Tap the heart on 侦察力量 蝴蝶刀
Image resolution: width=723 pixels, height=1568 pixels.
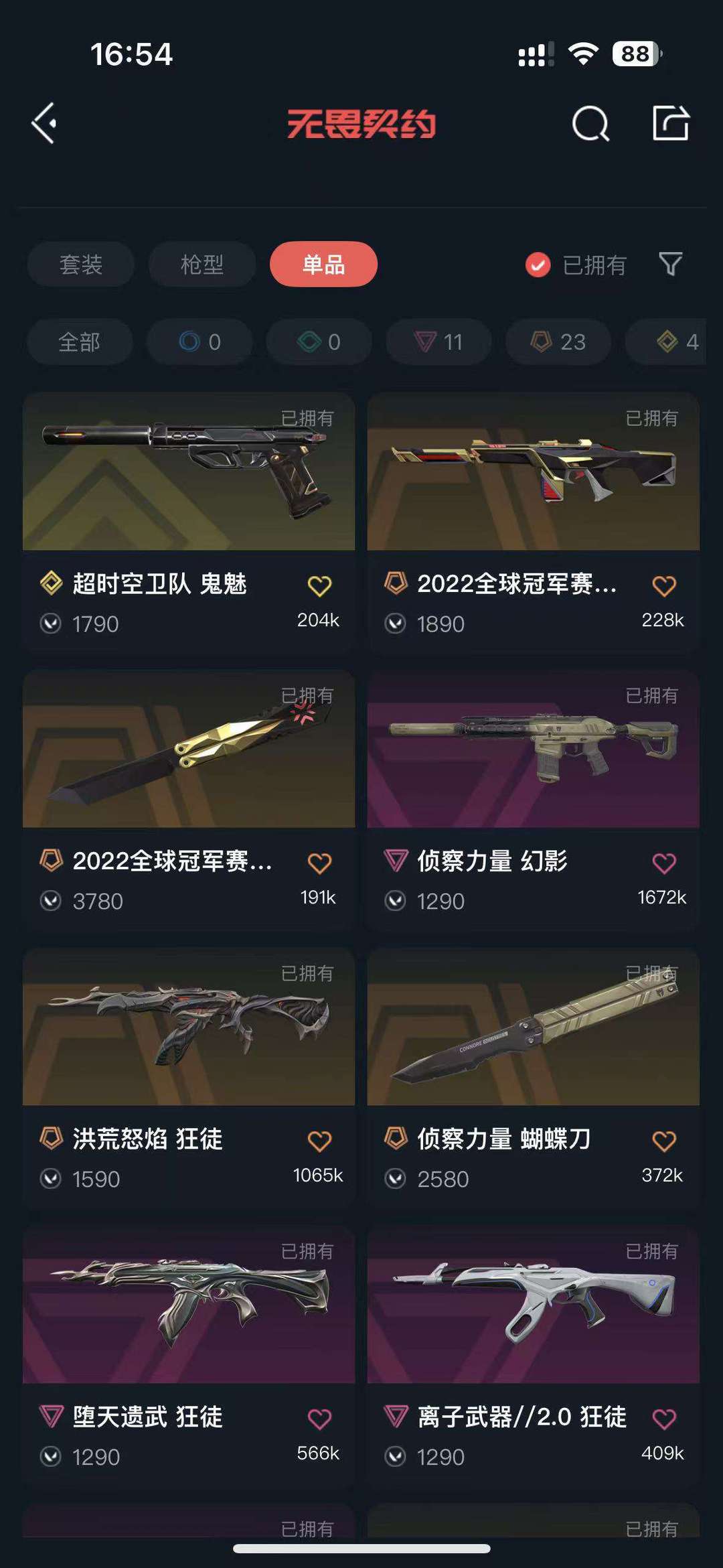point(664,1141)
